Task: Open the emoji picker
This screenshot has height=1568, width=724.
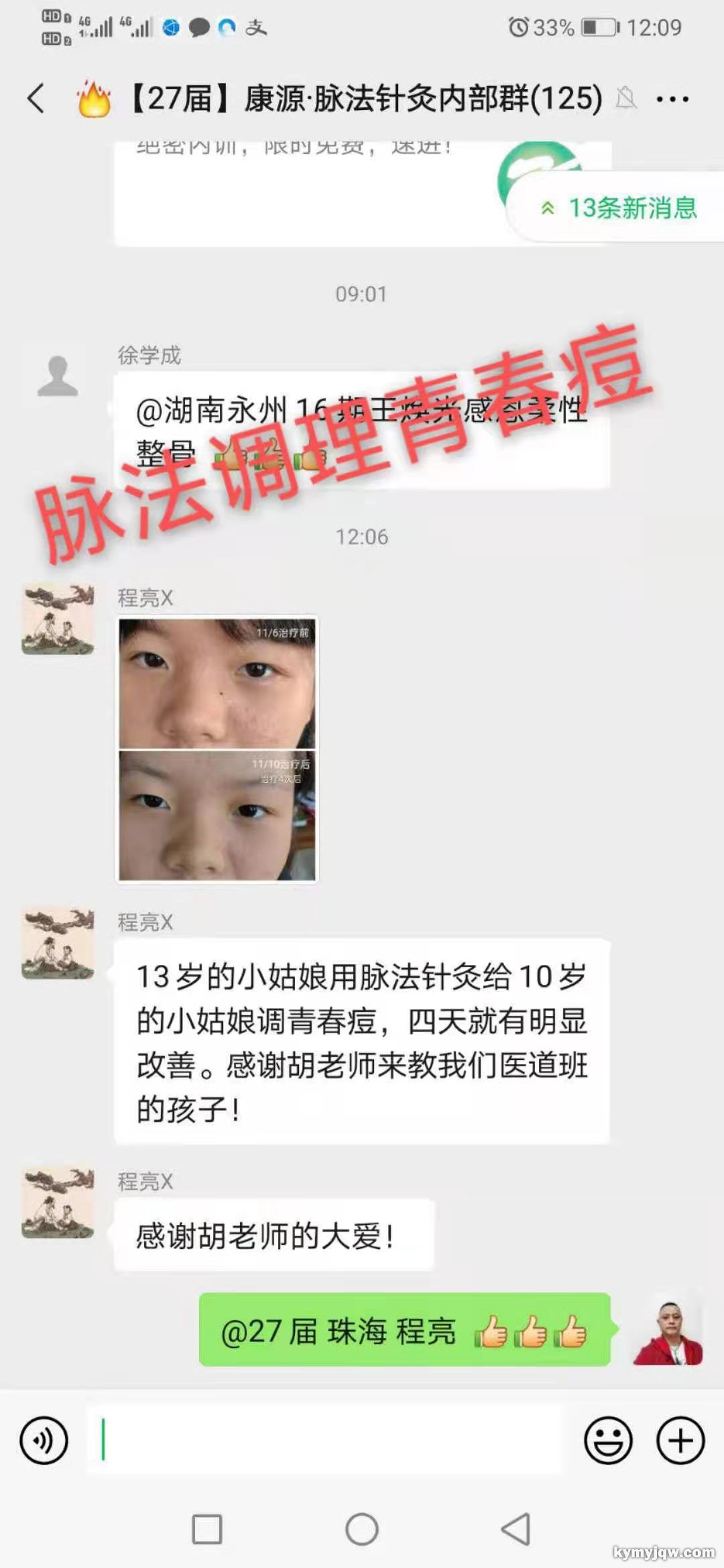Action: (608, 1440)
